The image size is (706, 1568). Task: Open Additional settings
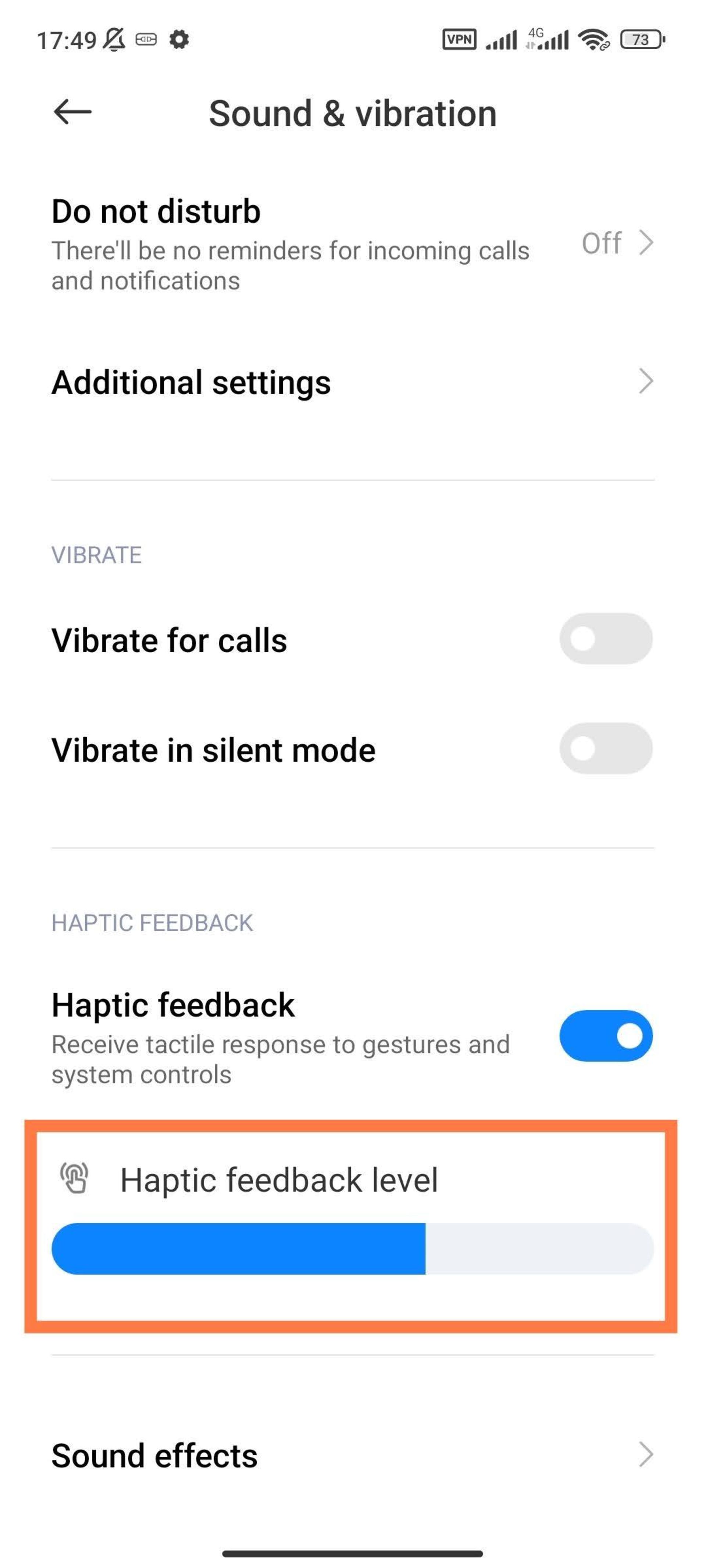tap(352, 382)
